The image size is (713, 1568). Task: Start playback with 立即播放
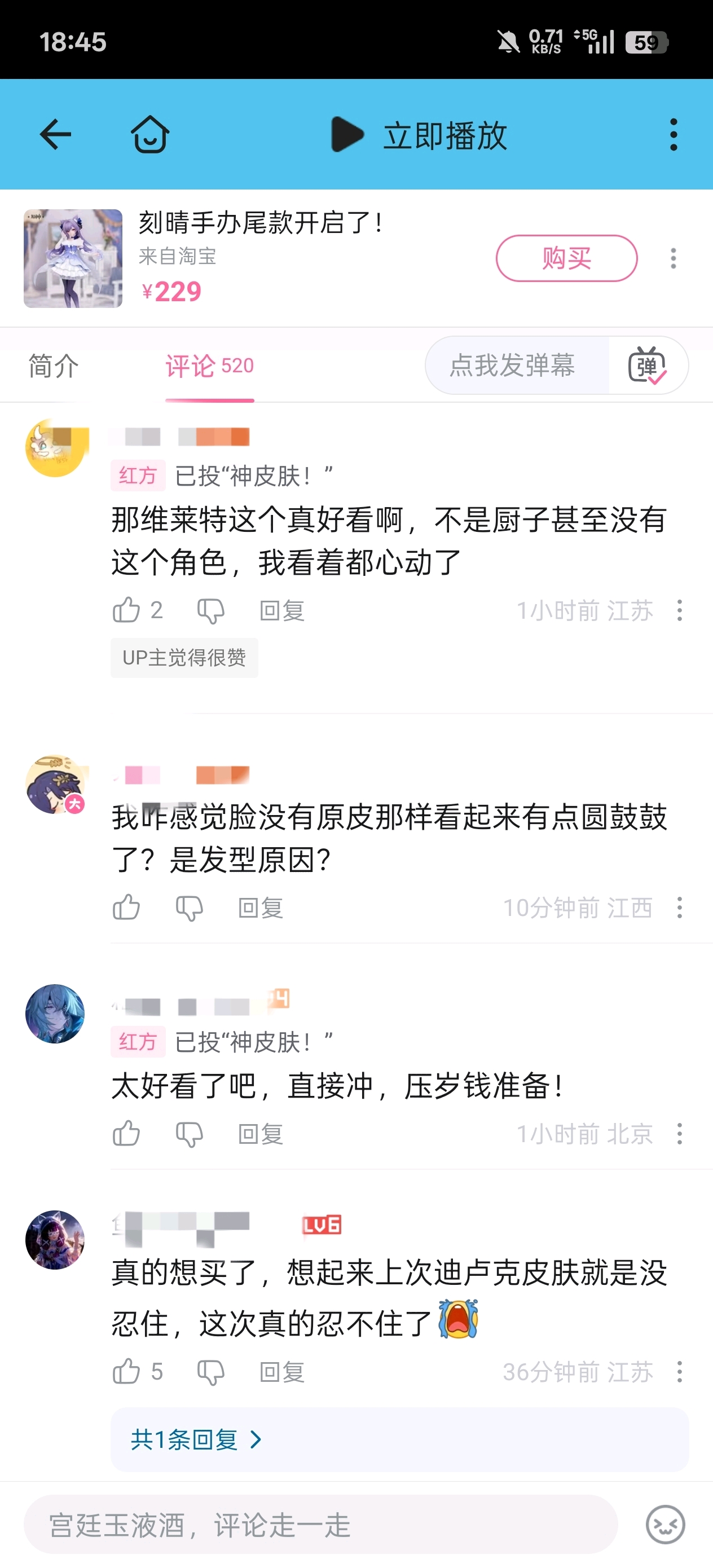click(x=420, y=135)
